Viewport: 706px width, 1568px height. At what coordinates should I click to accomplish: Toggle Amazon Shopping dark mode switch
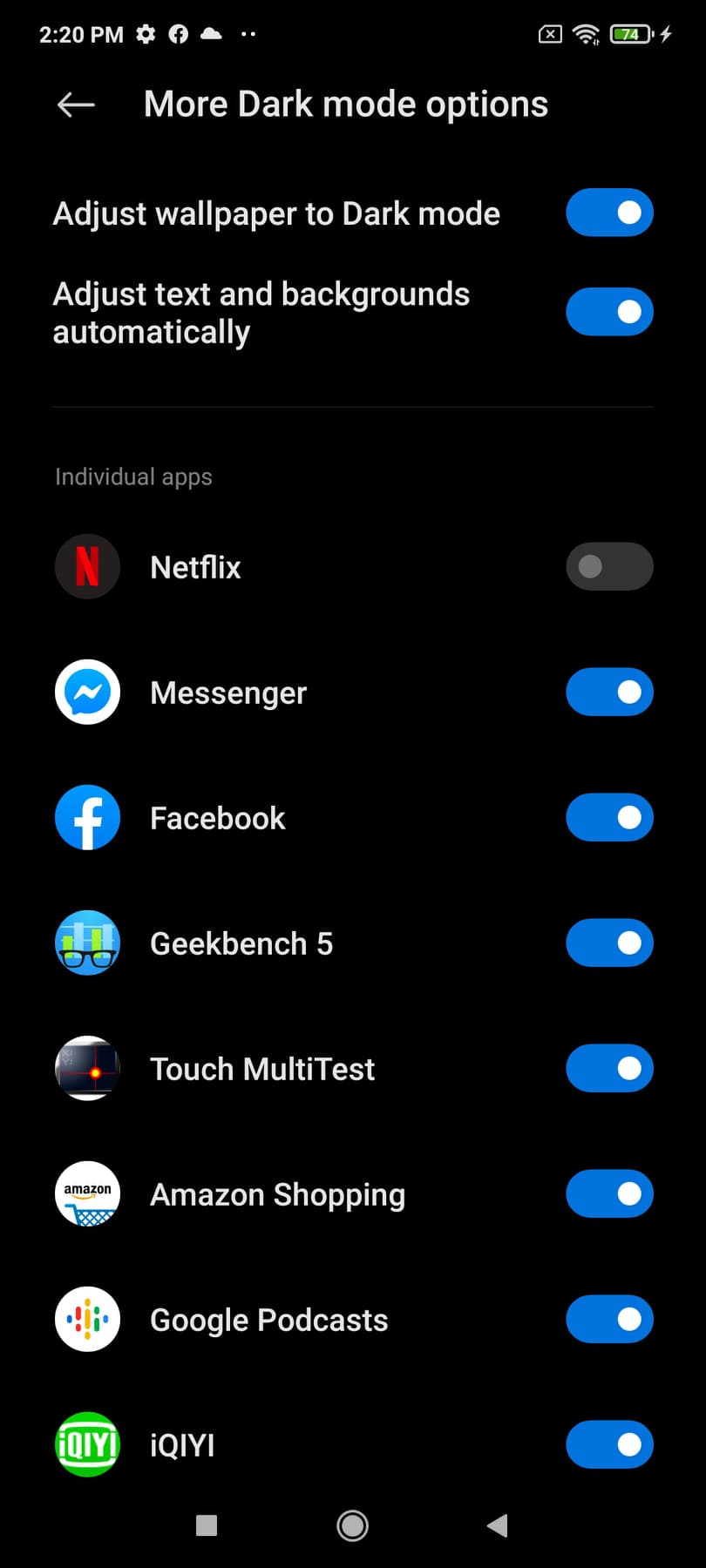[609, 1193]
